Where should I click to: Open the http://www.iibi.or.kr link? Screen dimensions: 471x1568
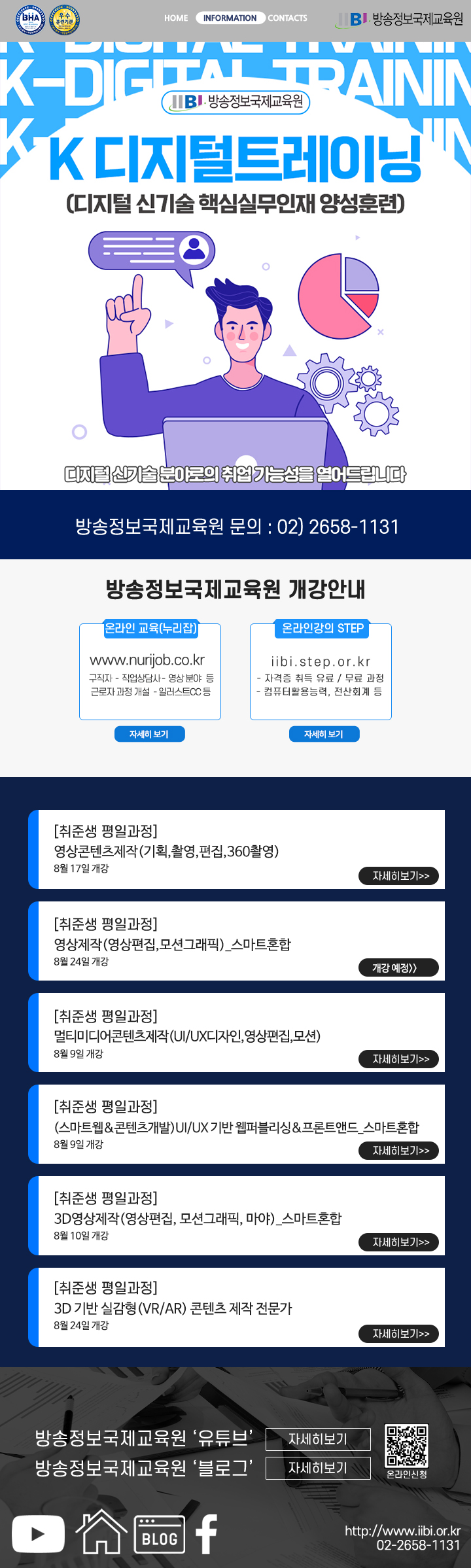coord(402,1531)
